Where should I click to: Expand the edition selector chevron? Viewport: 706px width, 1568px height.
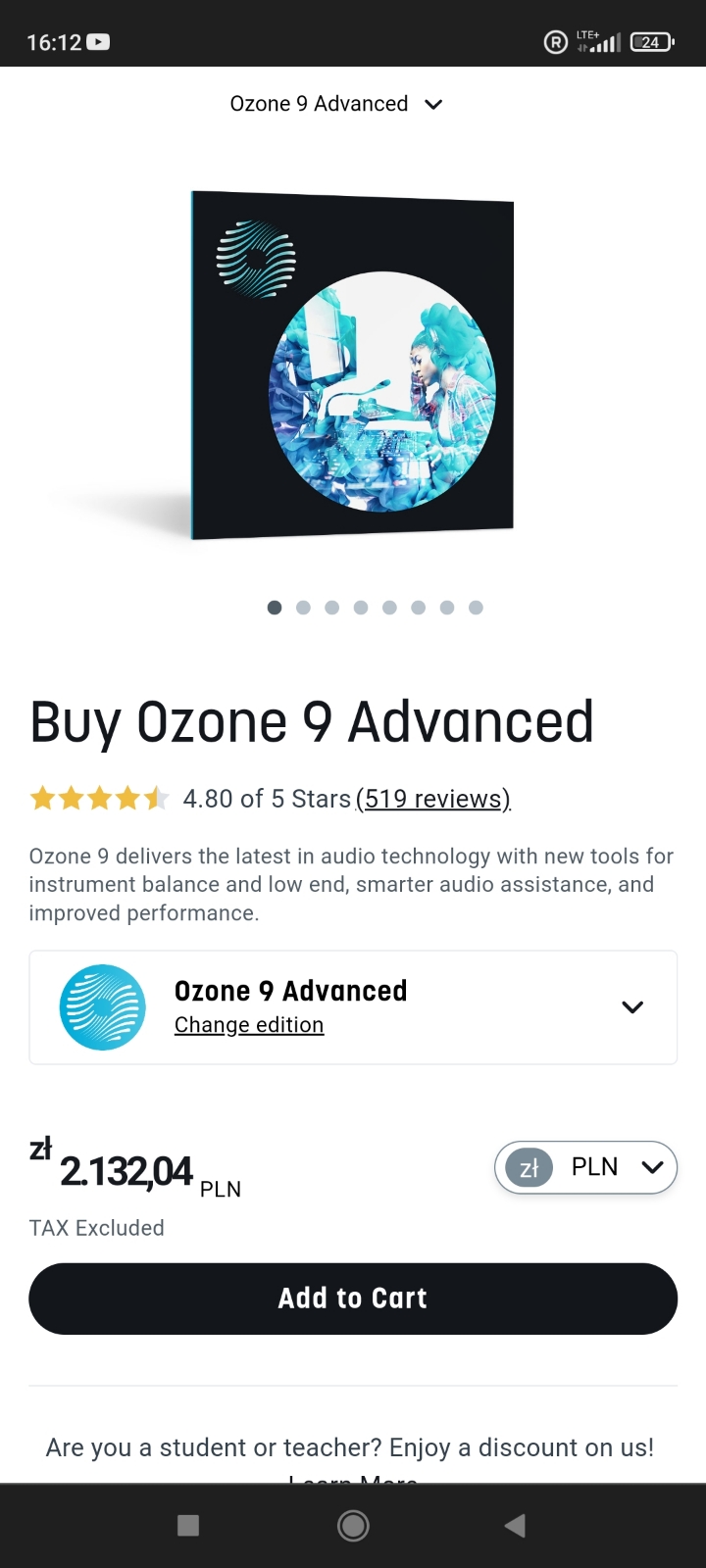click(632, 1007)
